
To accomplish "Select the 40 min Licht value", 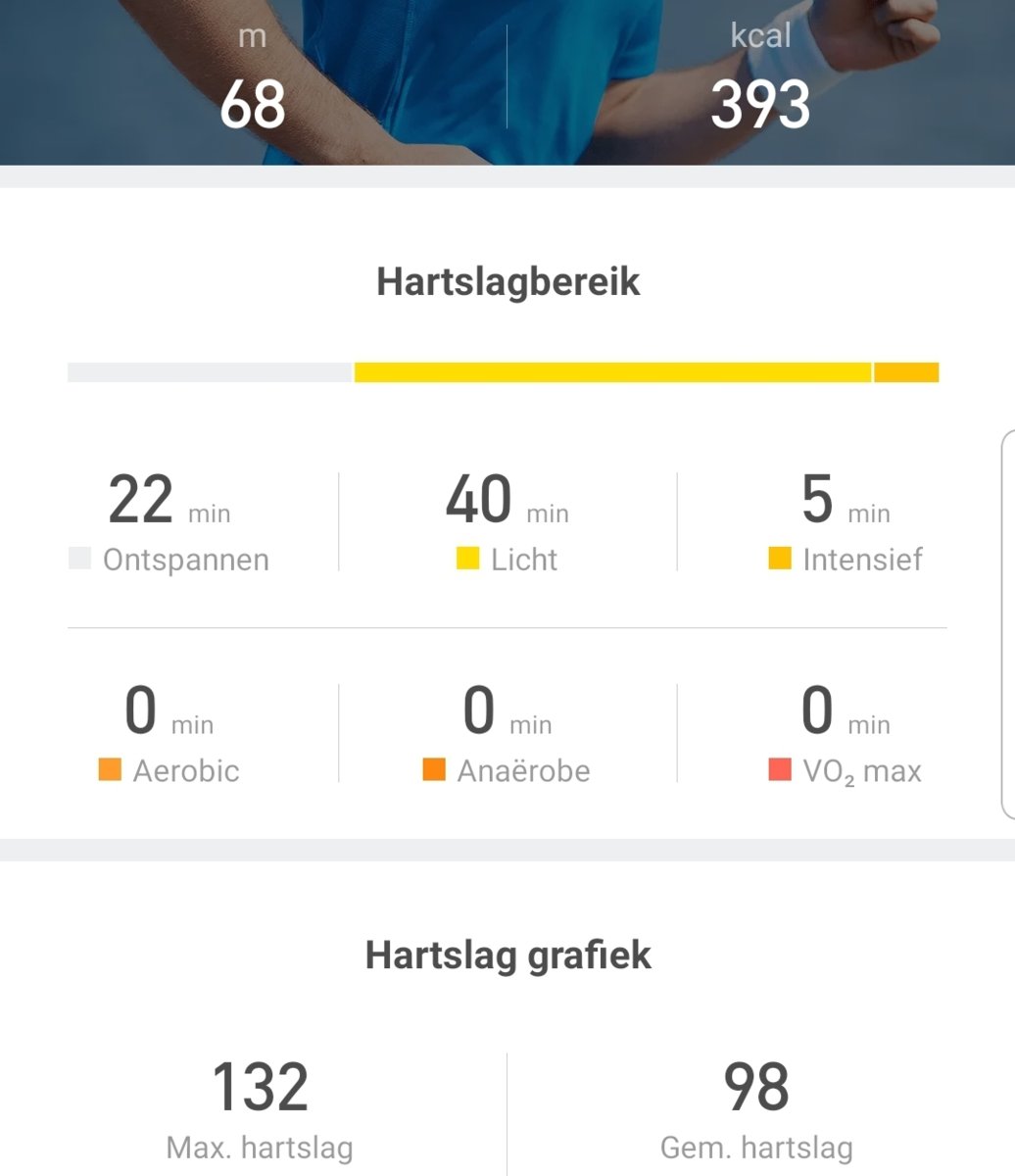I will (480, 500).
